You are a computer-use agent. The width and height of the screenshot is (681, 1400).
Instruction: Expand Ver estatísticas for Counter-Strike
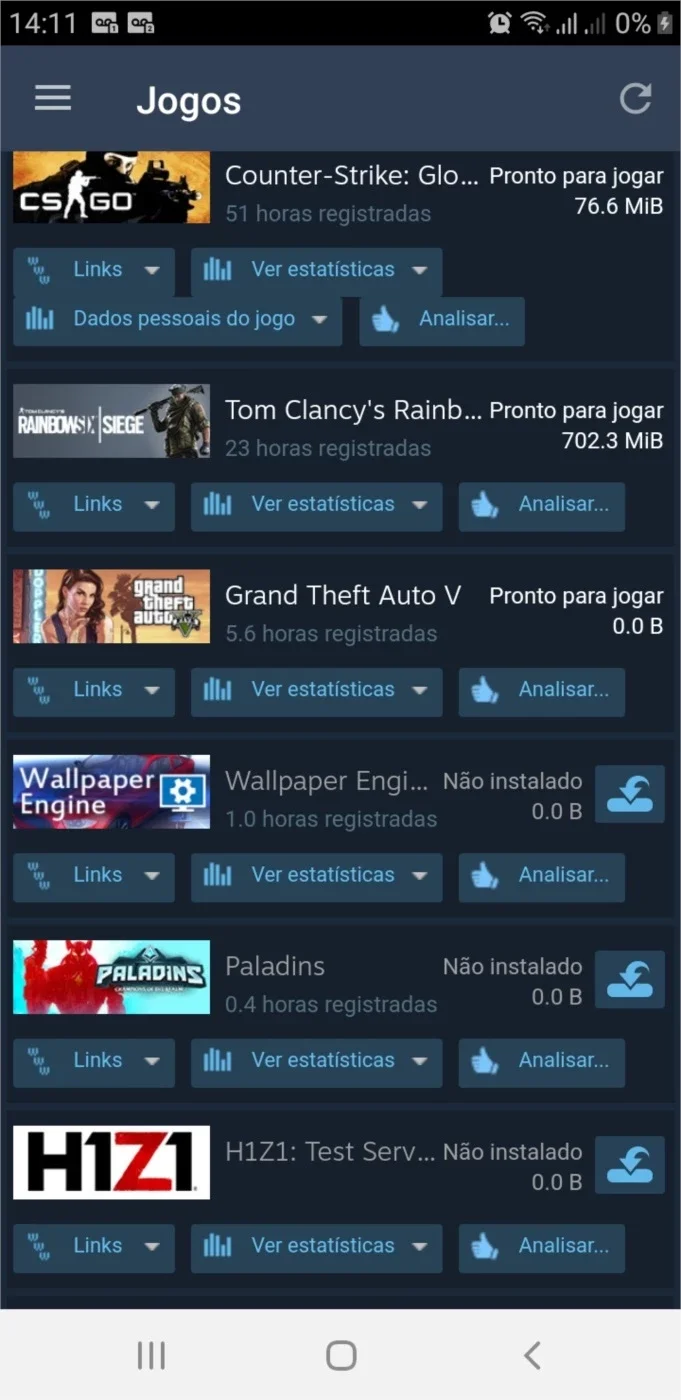tap(316, 271)
